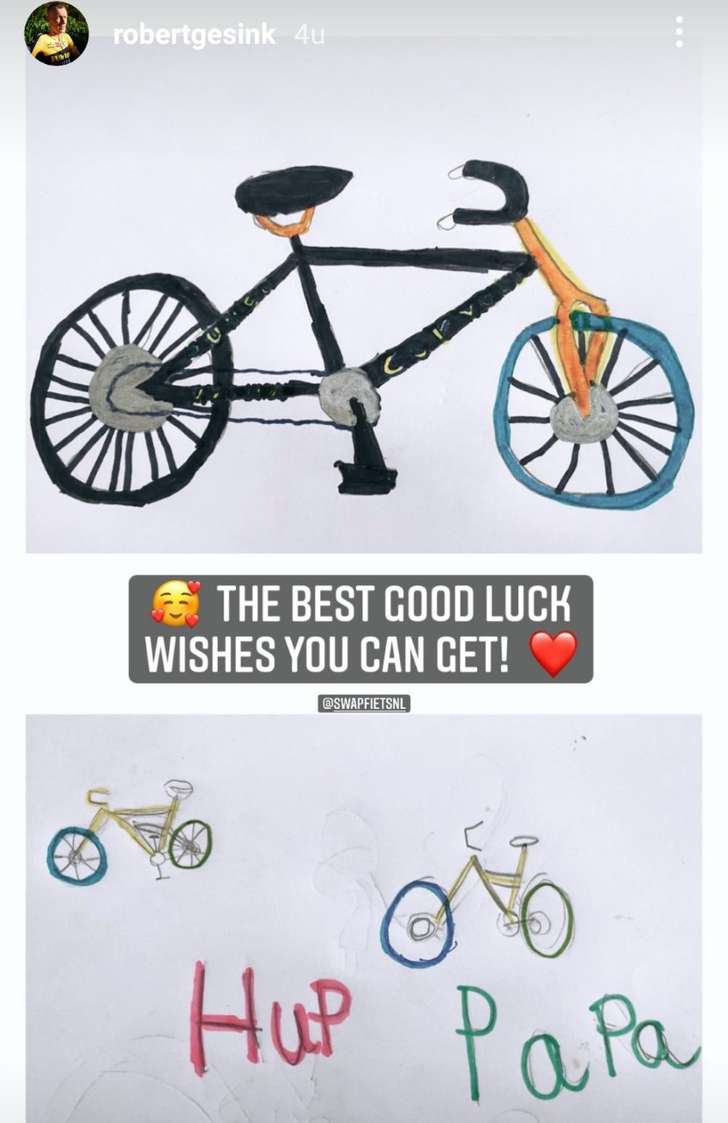Tap the robertgesink username
This screenshot has height=1123, width=728.
pos(194,35)
